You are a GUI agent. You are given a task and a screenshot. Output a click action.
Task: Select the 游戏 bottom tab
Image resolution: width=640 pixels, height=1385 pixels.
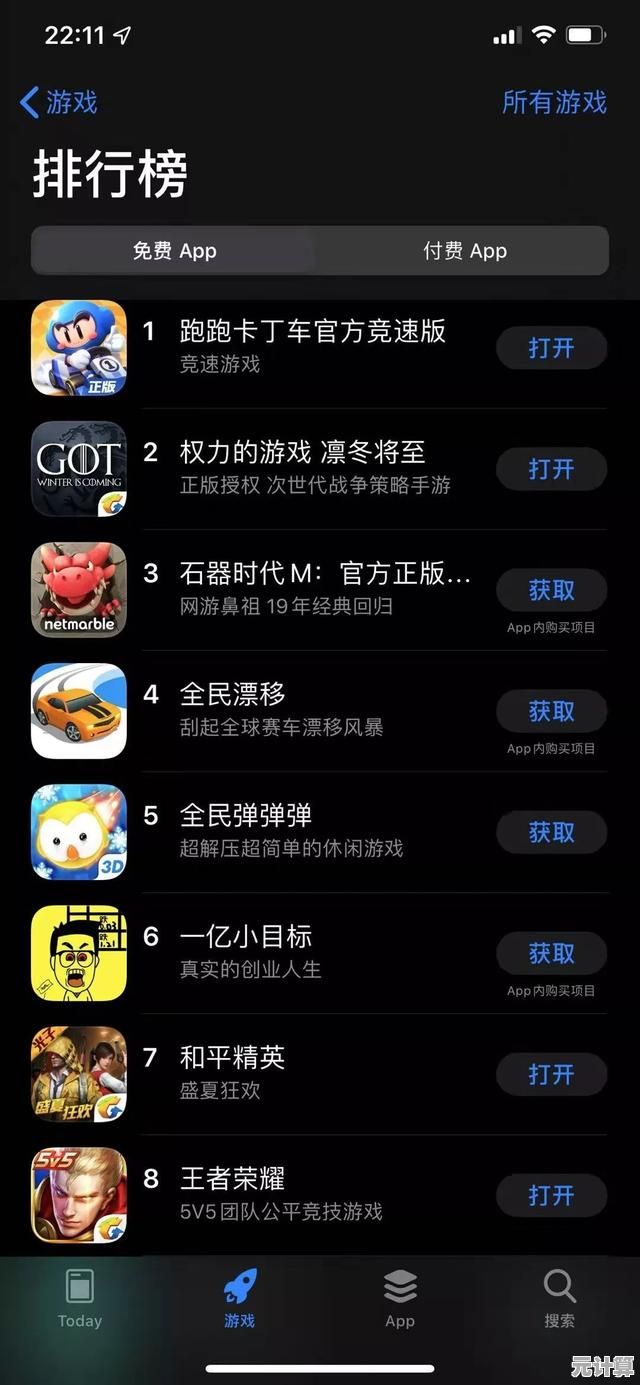pyautogui.click(x=240, y=1299)
